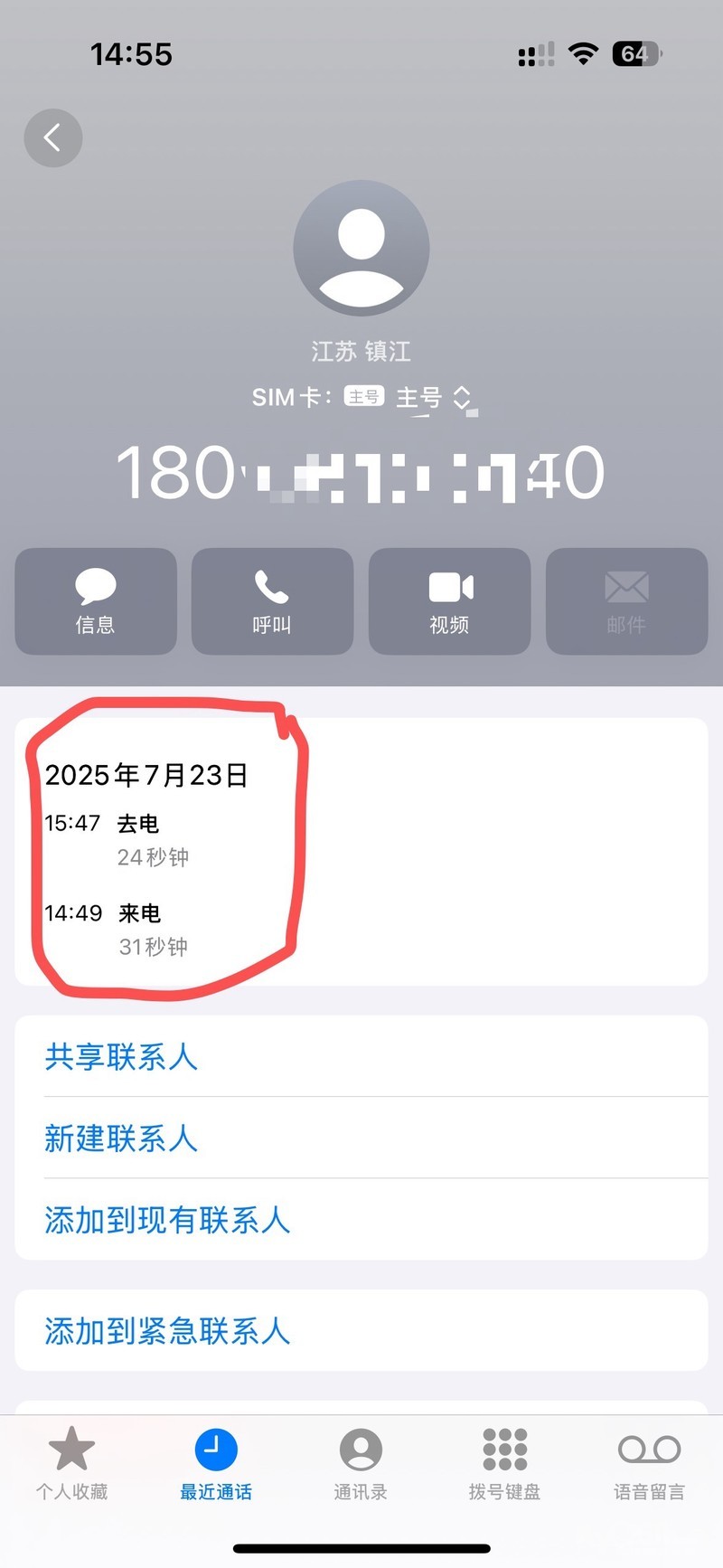Open the 通讯录 tab
The height and width of the screenshot is (1568, 723).
pos(361,1463)
